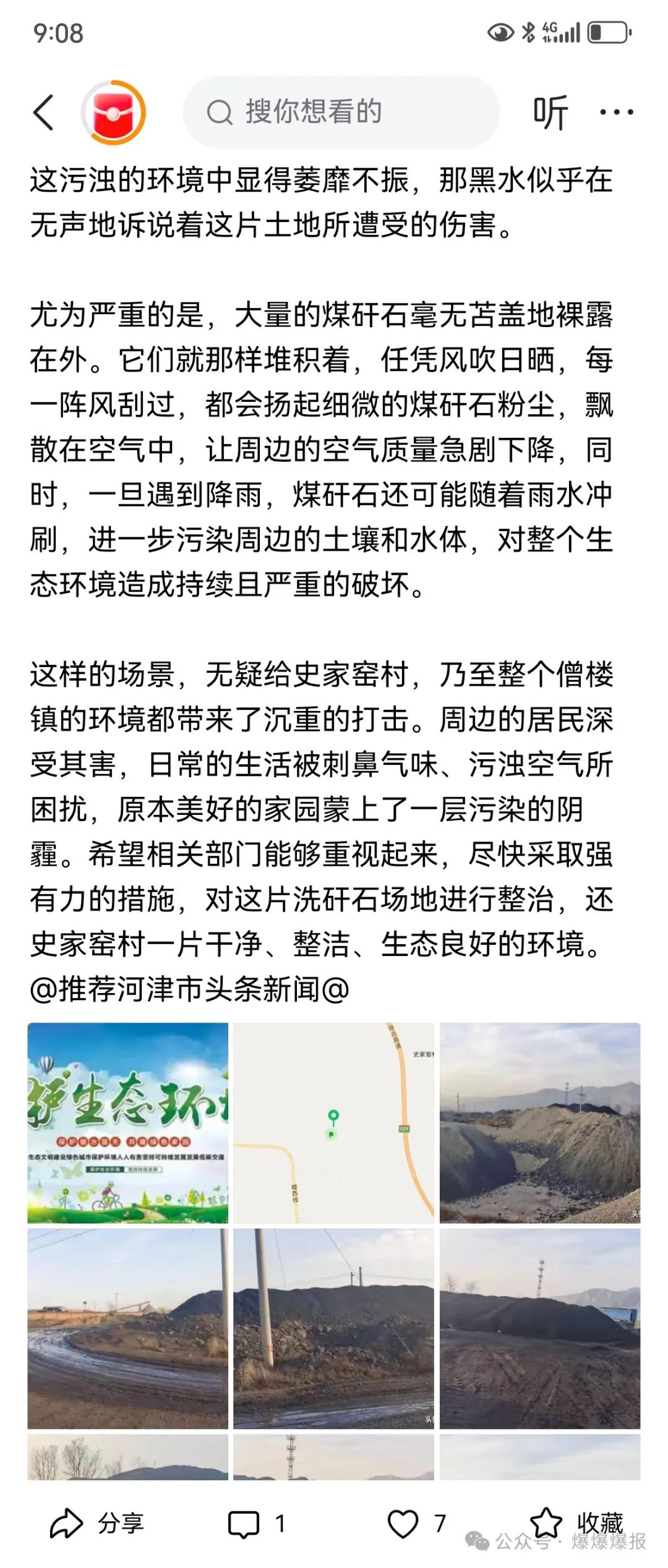
Task: Go back using the back arrow
Action: [43, 113]
